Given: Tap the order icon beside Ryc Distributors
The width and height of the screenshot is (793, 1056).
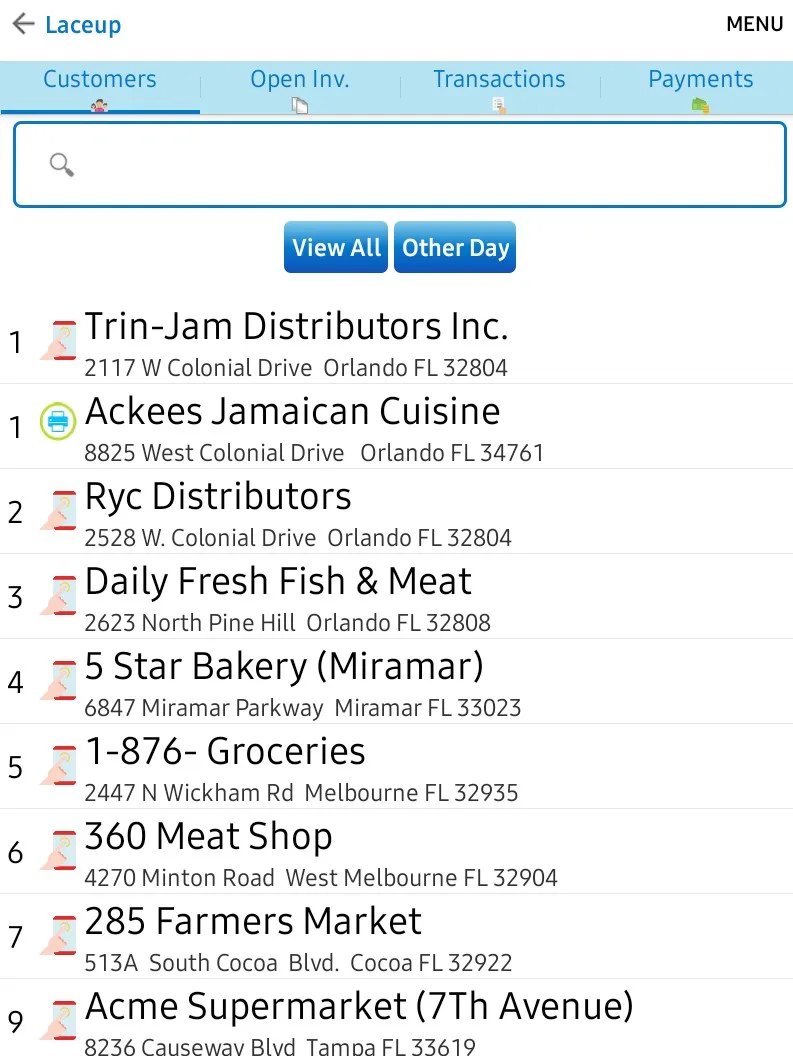Looking at the screenshot, I should (59, 511).
